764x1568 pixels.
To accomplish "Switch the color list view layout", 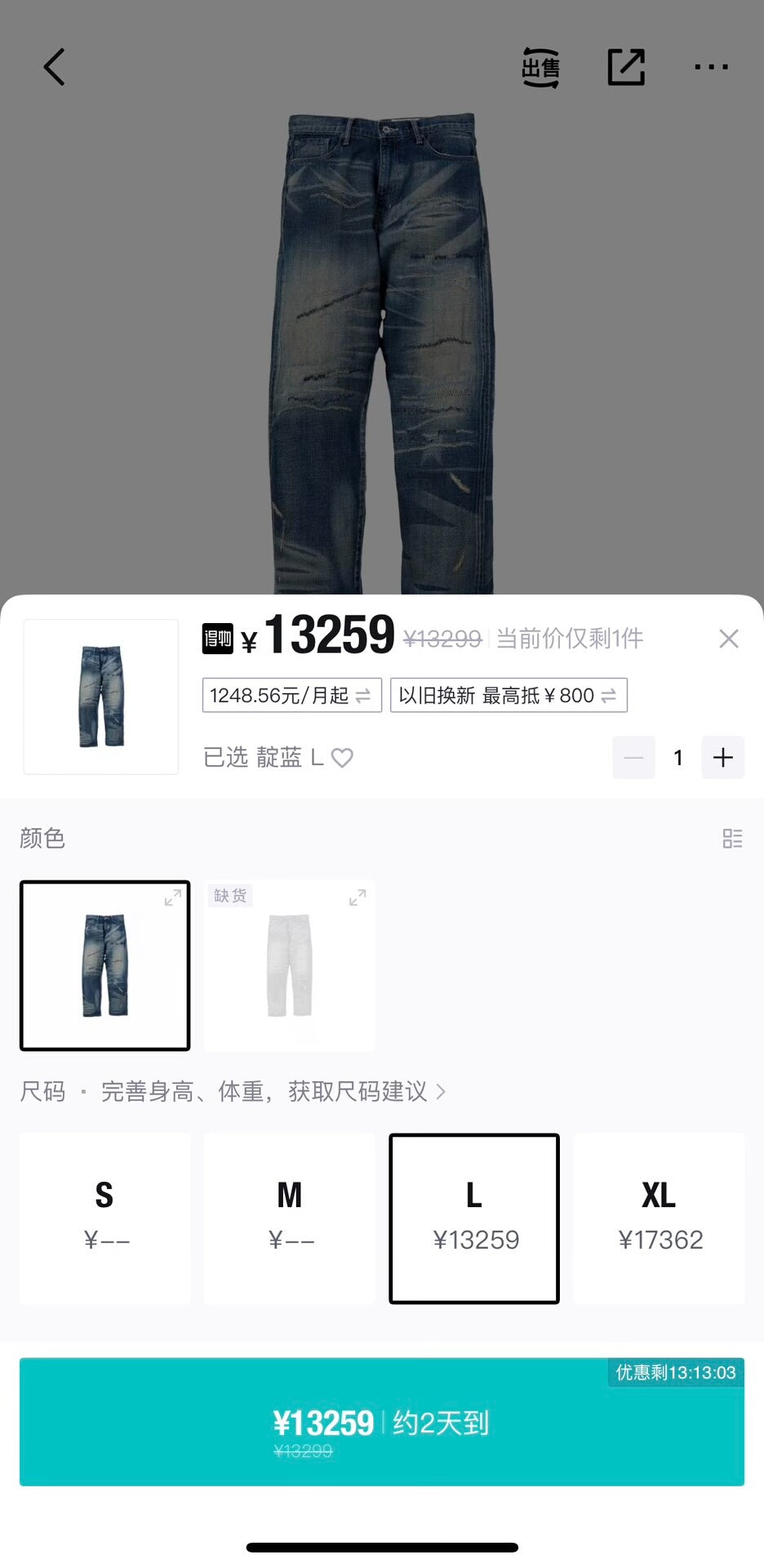I will point(732,839).
